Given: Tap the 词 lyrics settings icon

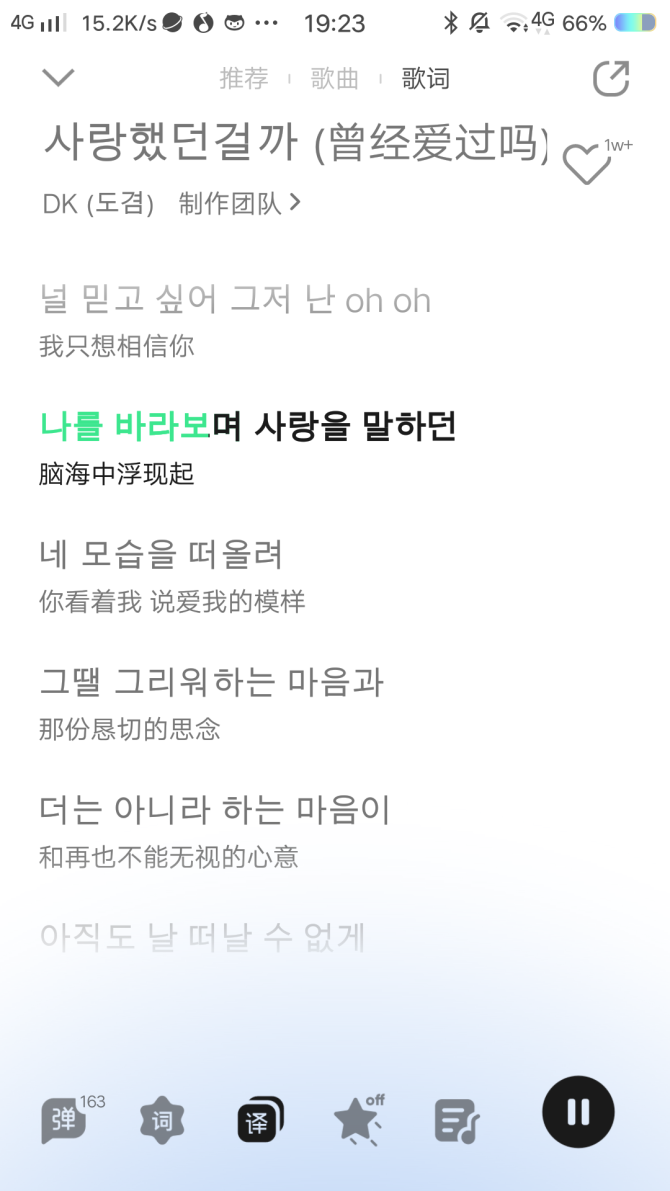Looking at the screenshot, I should coord(161,1121).
